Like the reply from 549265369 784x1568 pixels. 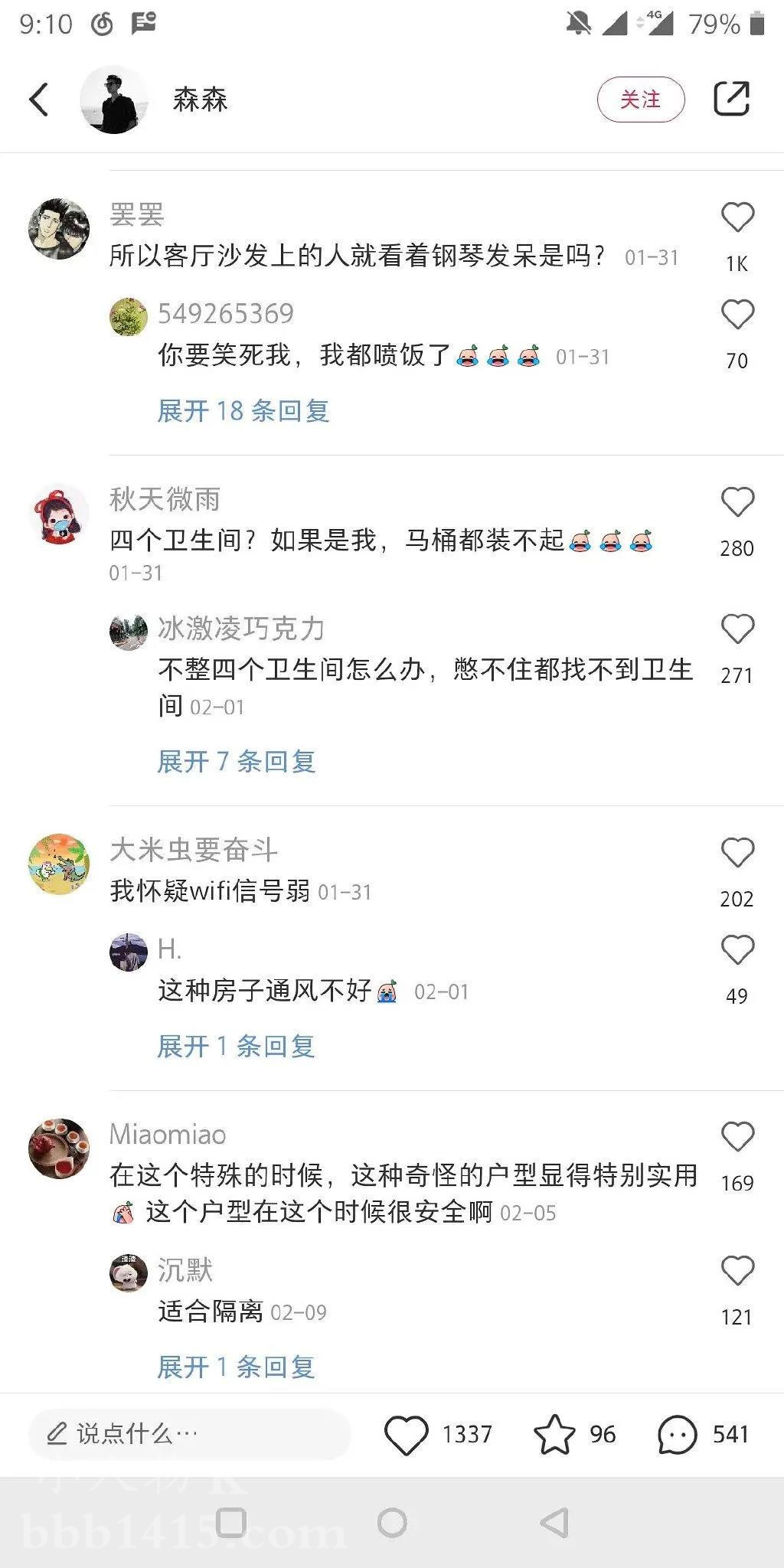click(737, 315)
